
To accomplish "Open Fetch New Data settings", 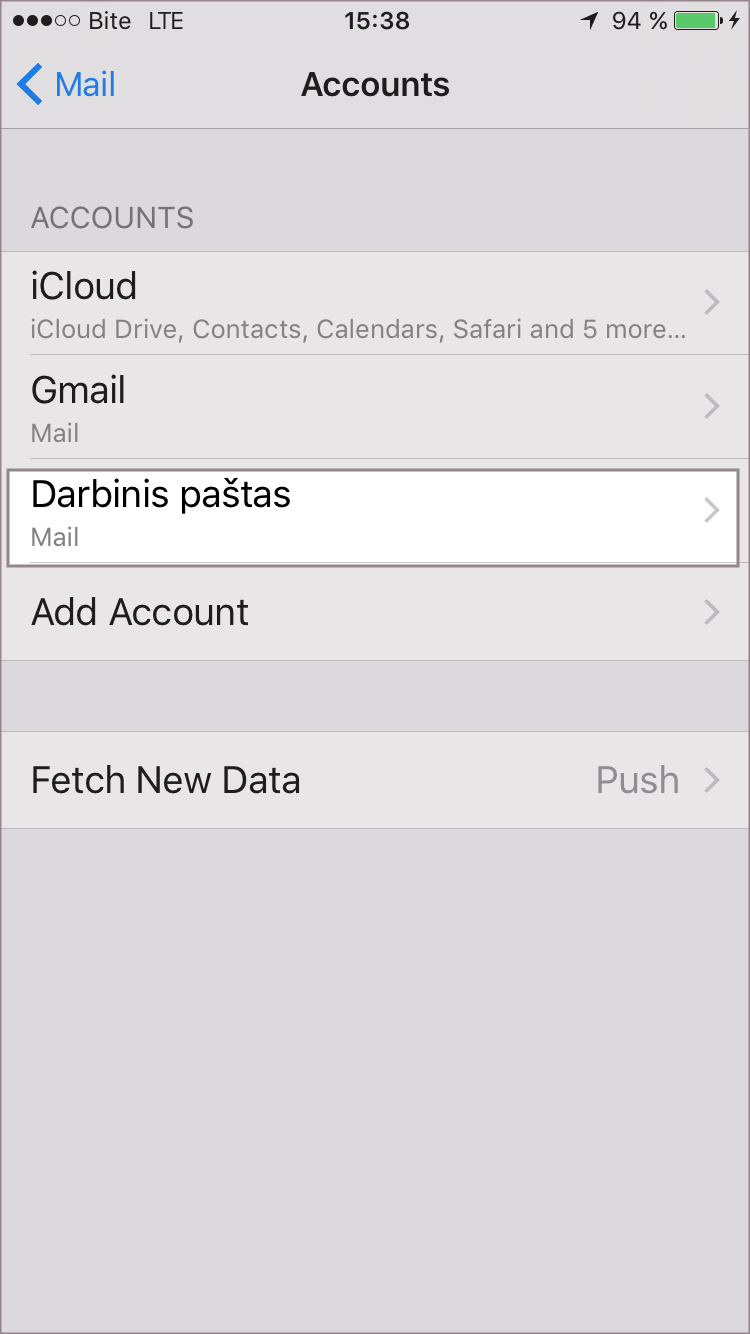I will (375, 780).
